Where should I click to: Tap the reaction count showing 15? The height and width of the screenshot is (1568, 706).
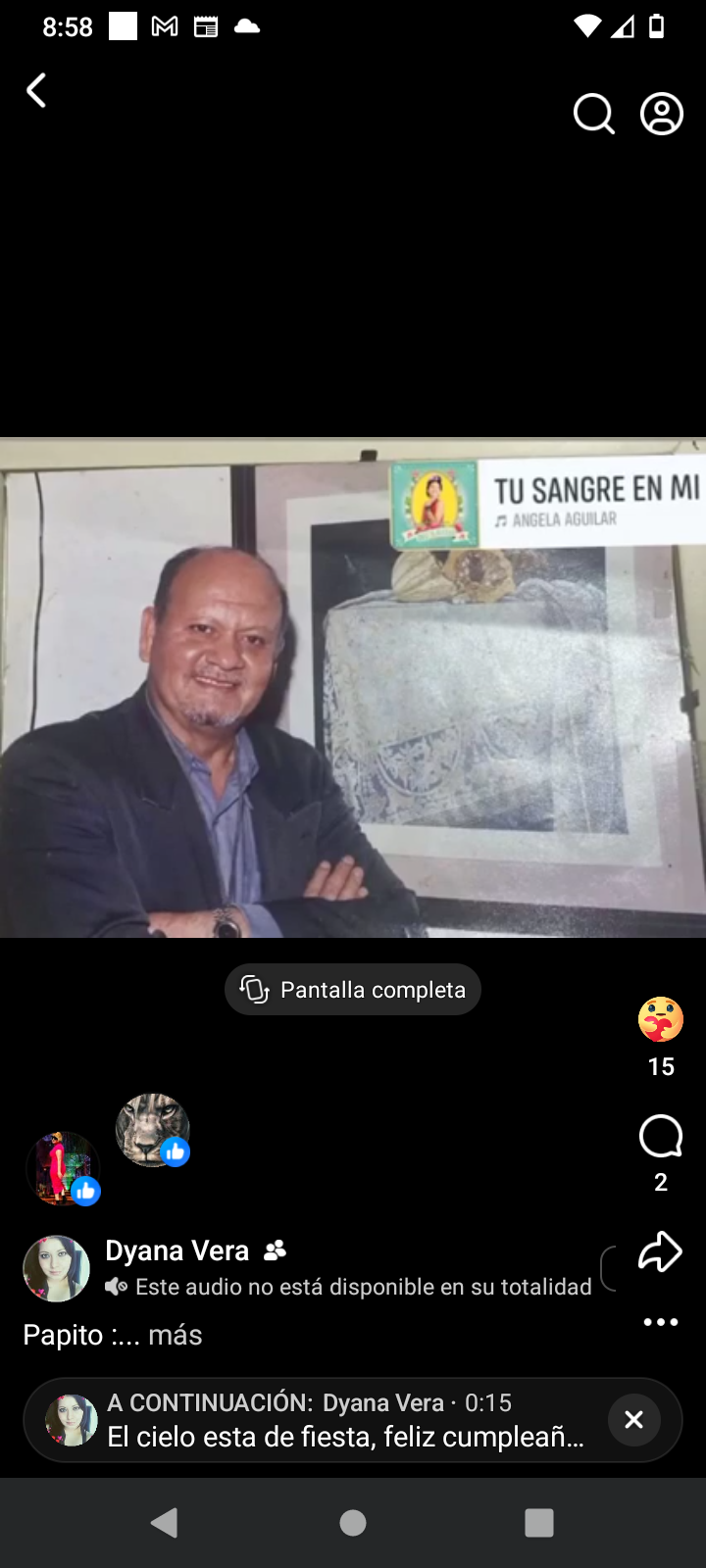pos(660,1067)
